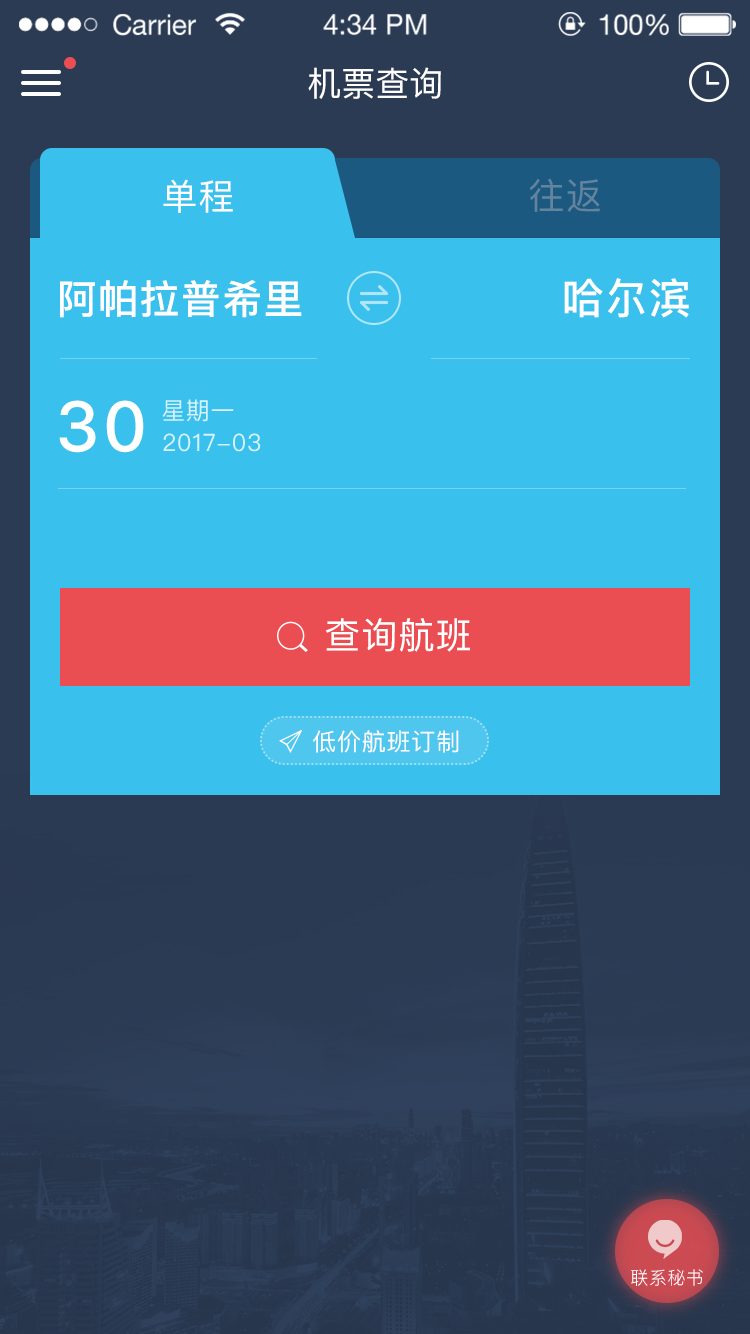The image size is (750, 1334).
Task: Open search history clock icon
Action: [708, 83]
